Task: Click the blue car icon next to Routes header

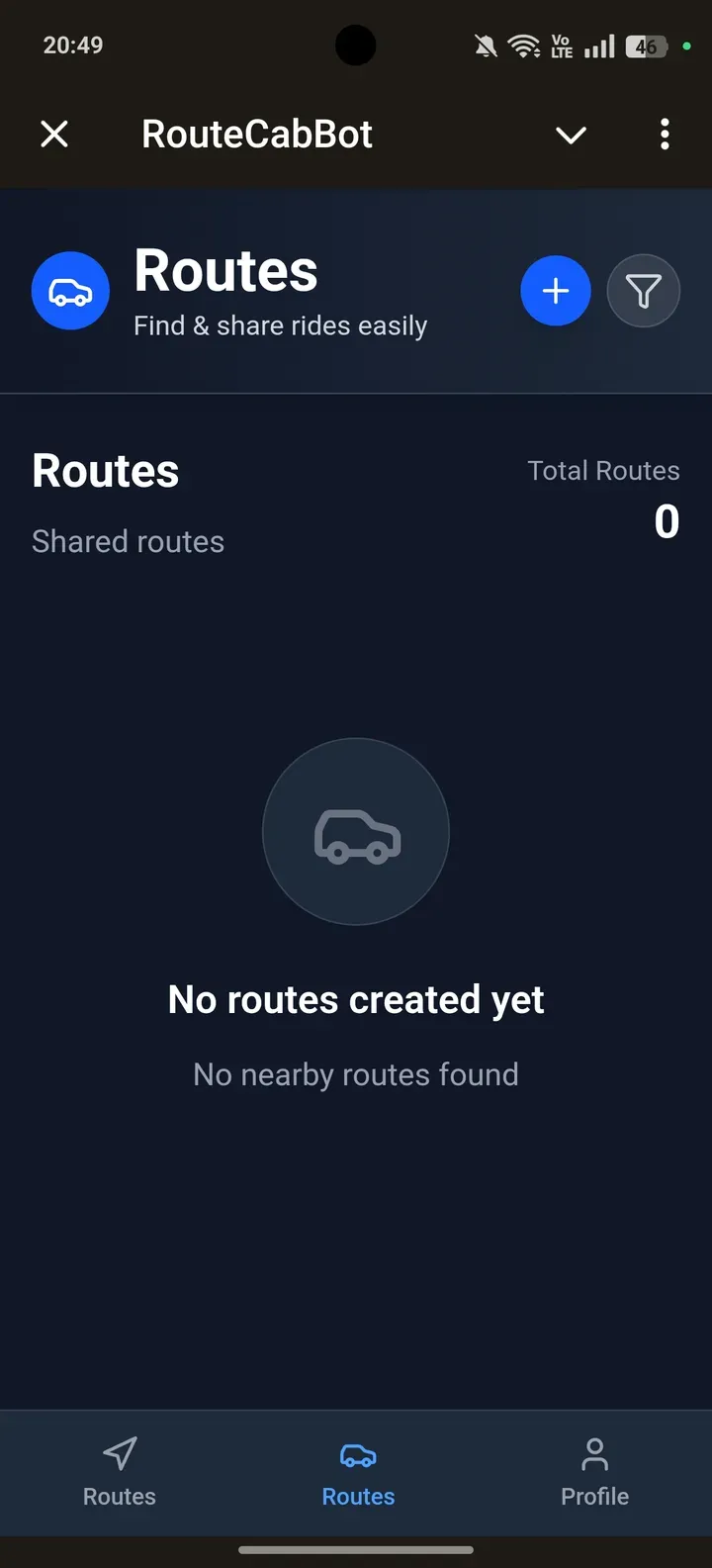Action: click(x=70, y=290)
